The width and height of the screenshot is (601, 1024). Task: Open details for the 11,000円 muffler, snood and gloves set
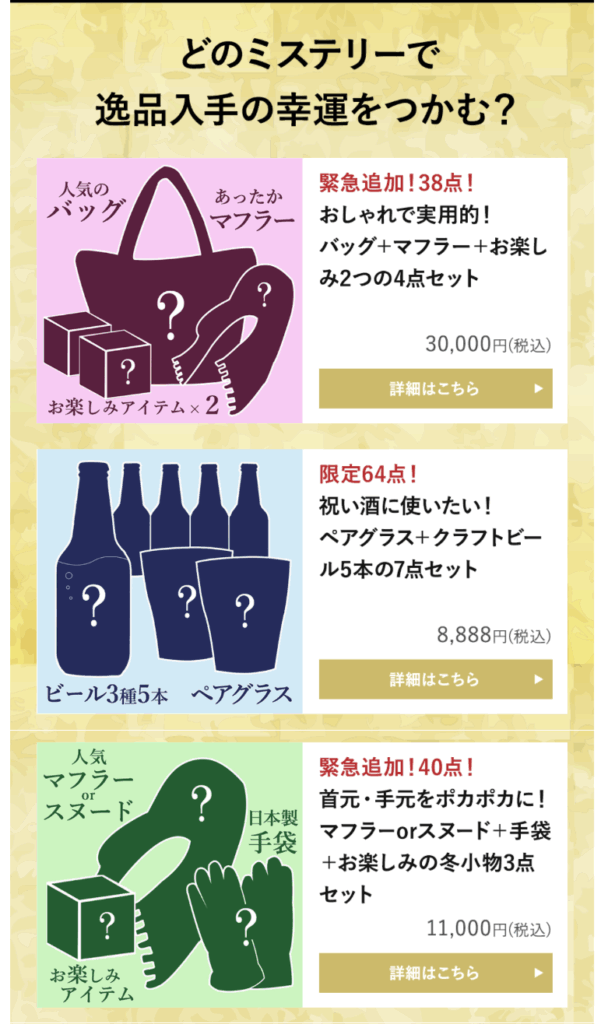pyautogui.click(x=435, y=972)
